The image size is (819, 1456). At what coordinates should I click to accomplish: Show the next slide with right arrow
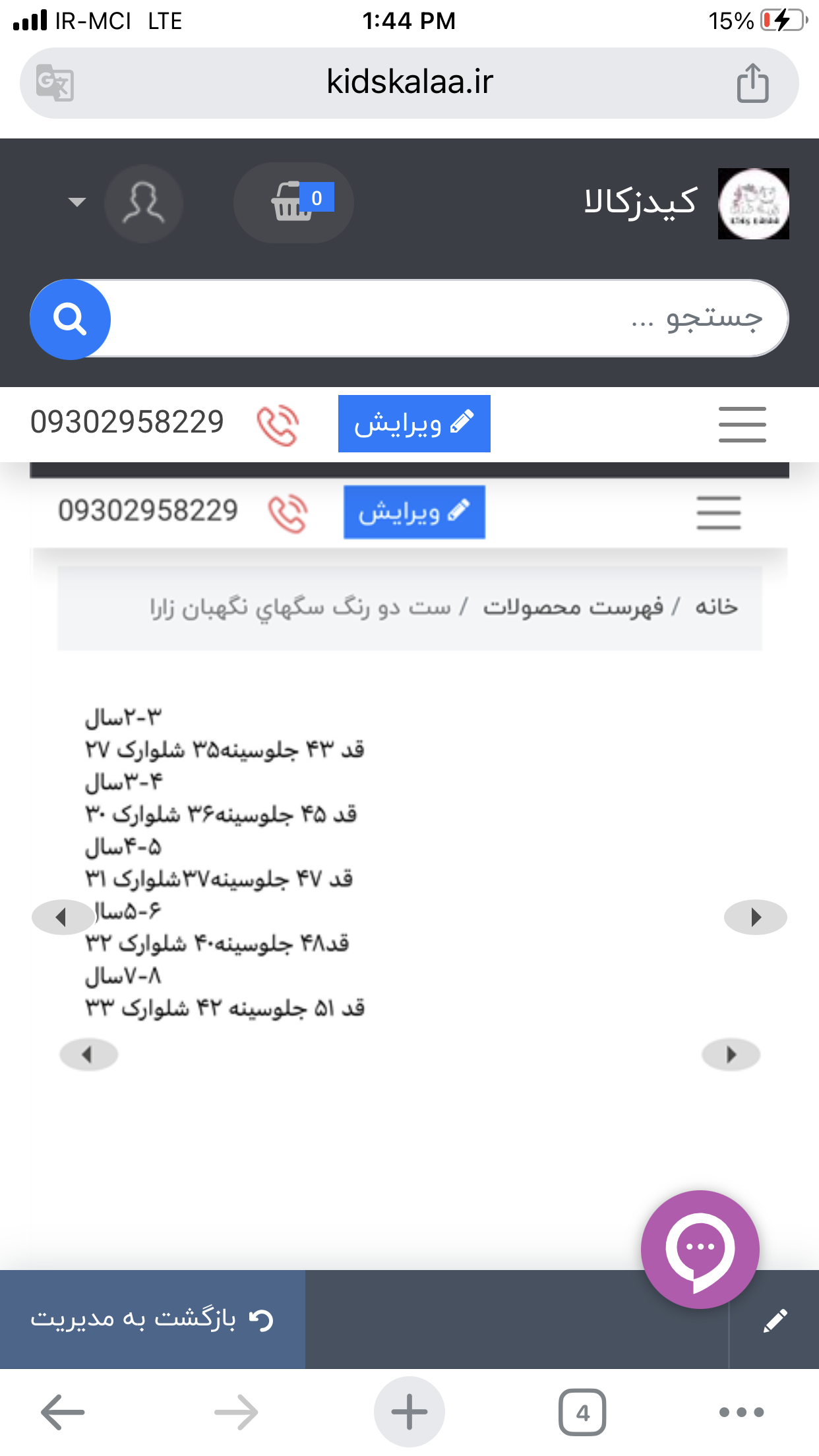click(756, 917)
